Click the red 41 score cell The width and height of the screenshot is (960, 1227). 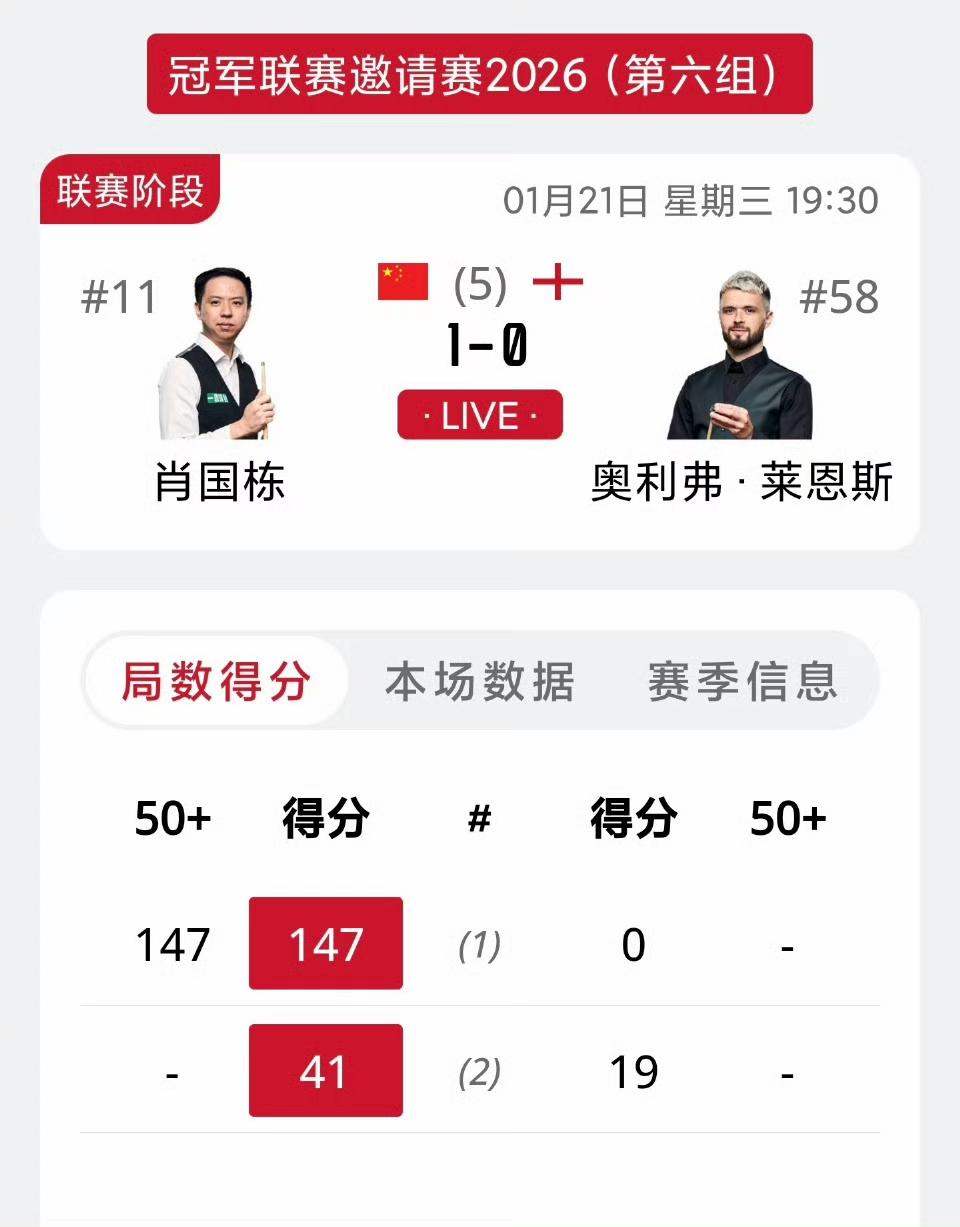325,1070
